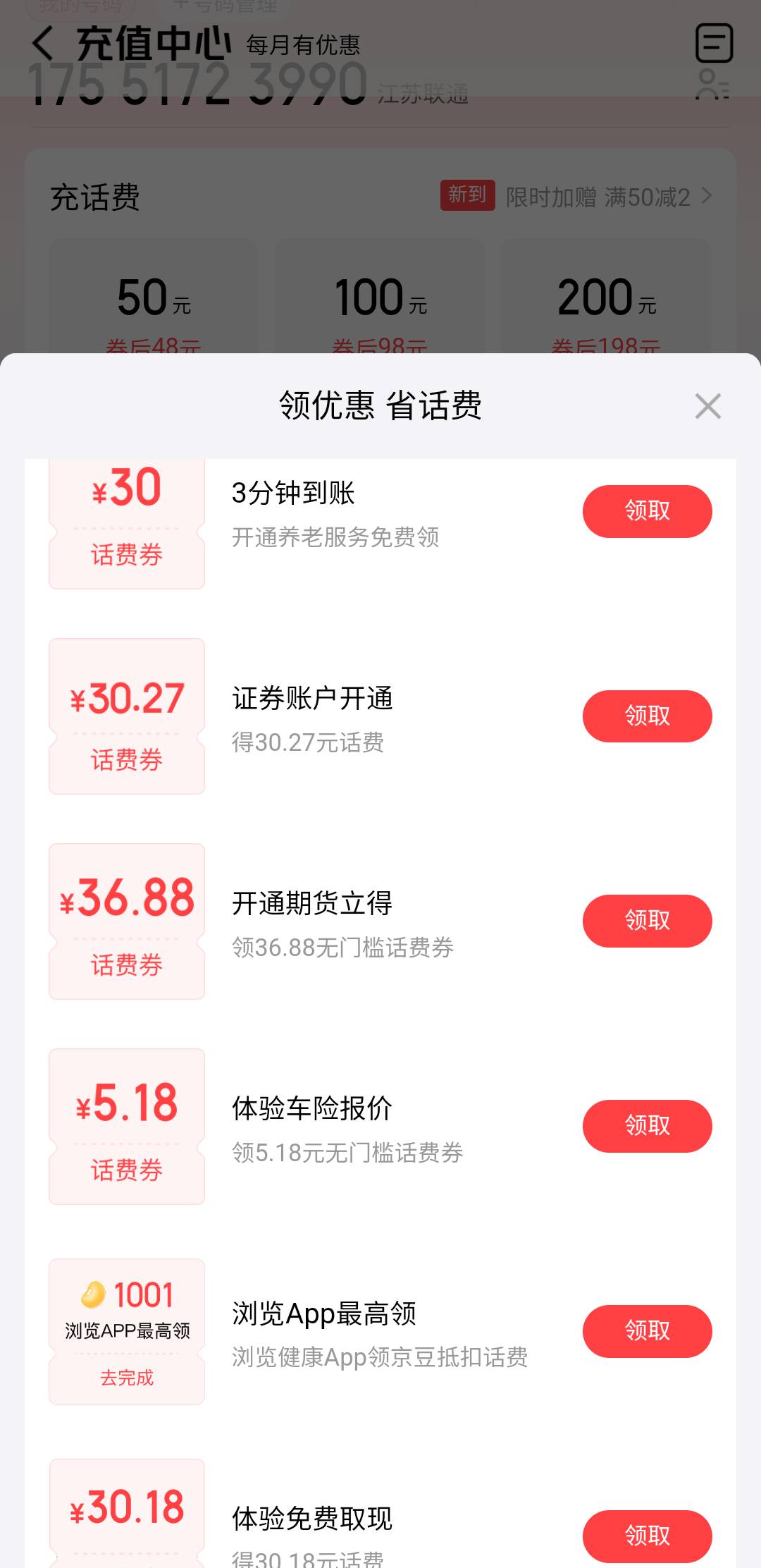Tap 去完成 on the 1001 京豆 card

click(x=127, y=1378)
